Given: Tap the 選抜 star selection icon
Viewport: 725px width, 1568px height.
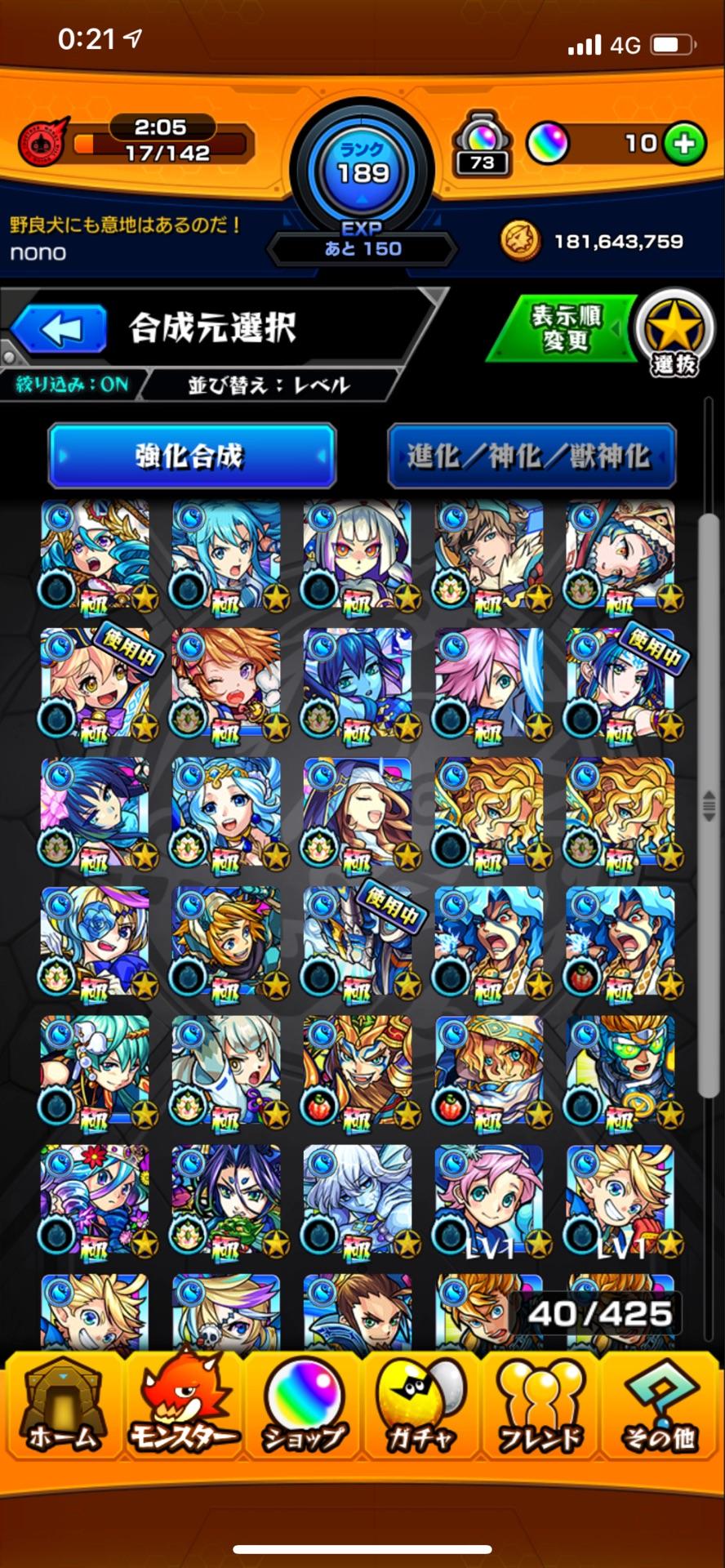Looking at the screenshot, I should (676, 331).
